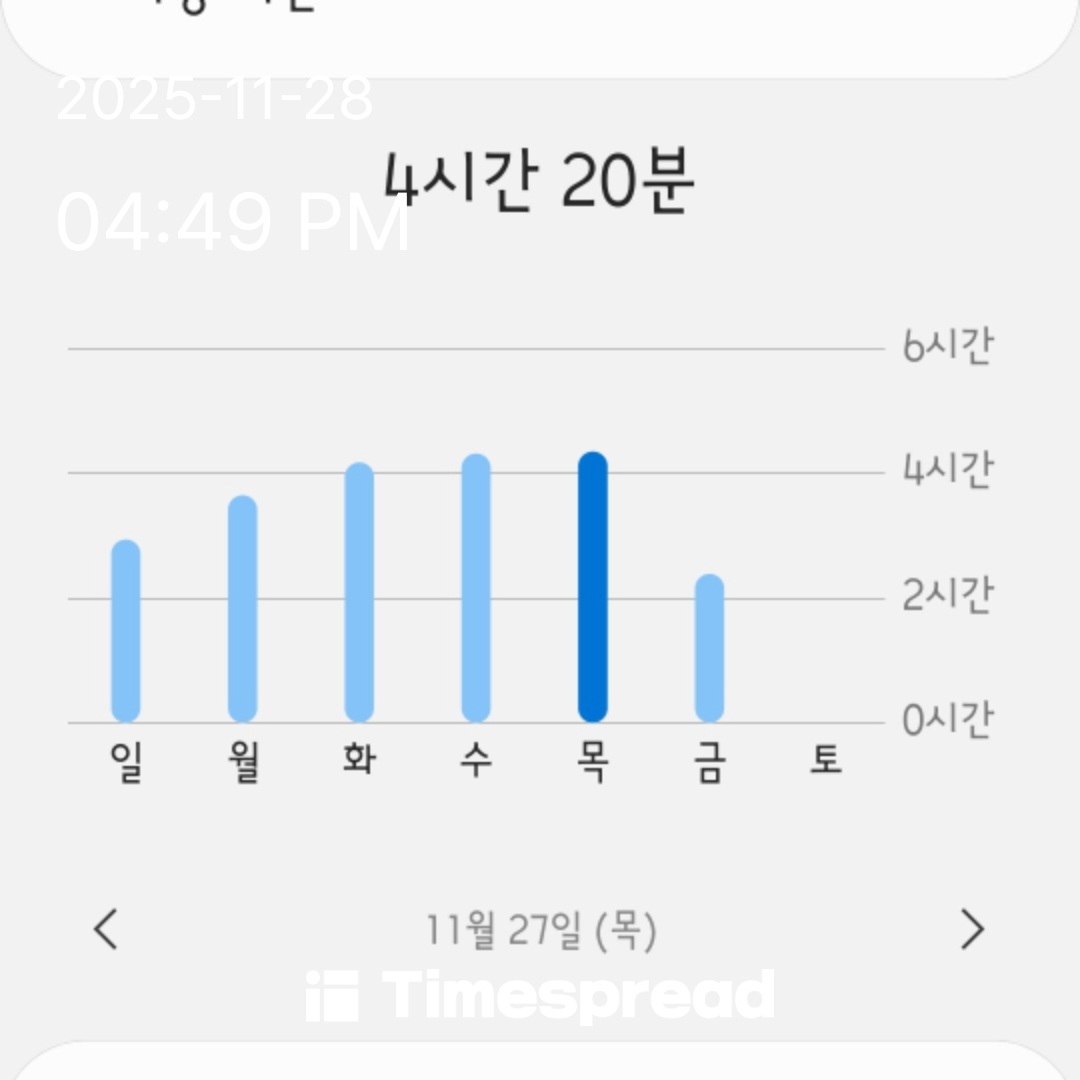Go to the next day with the right arrow
Viewport: 1080px width, 1080px height.
(x=972, y=929)
